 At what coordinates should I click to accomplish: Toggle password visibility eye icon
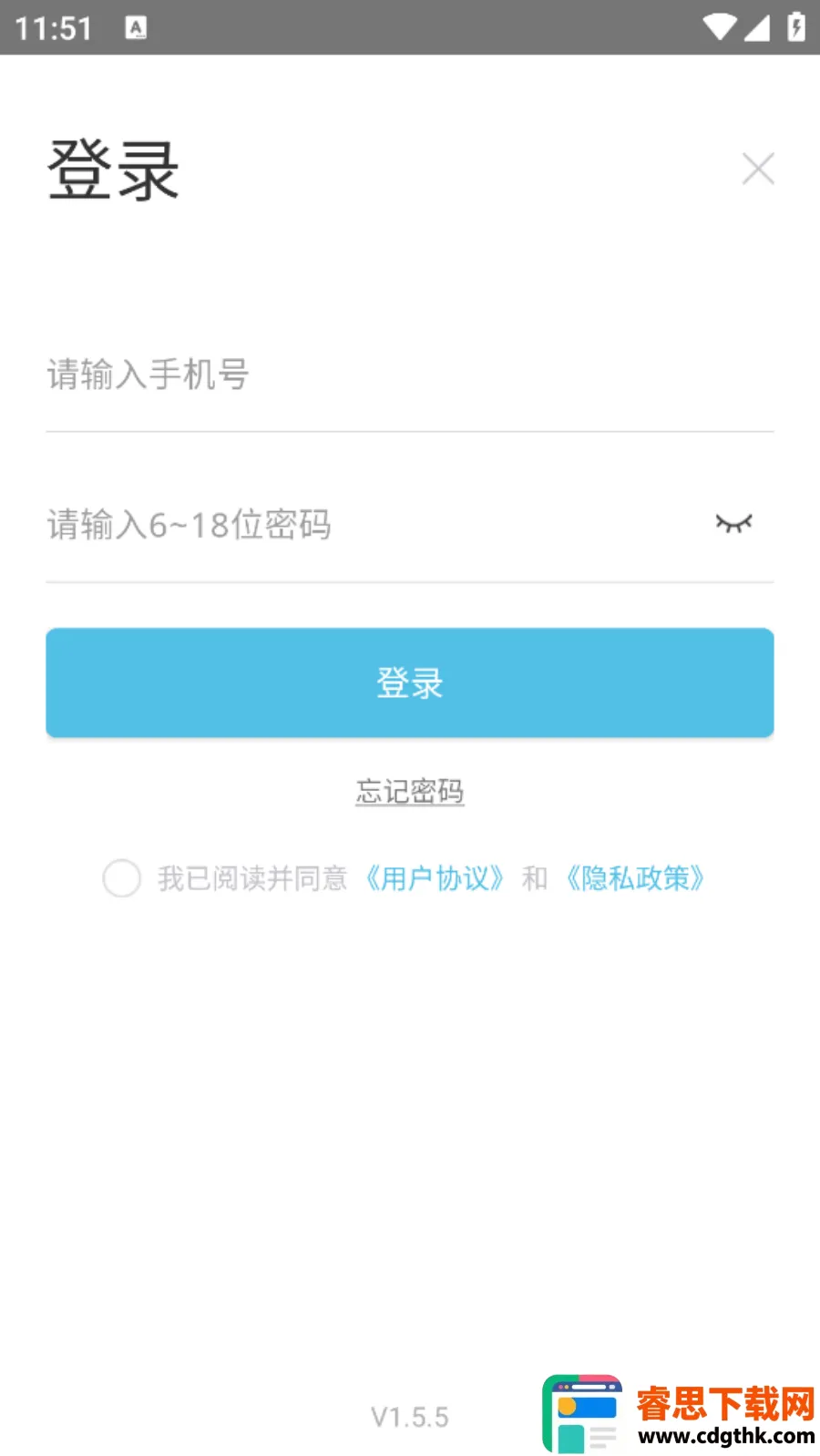(733, 523)
